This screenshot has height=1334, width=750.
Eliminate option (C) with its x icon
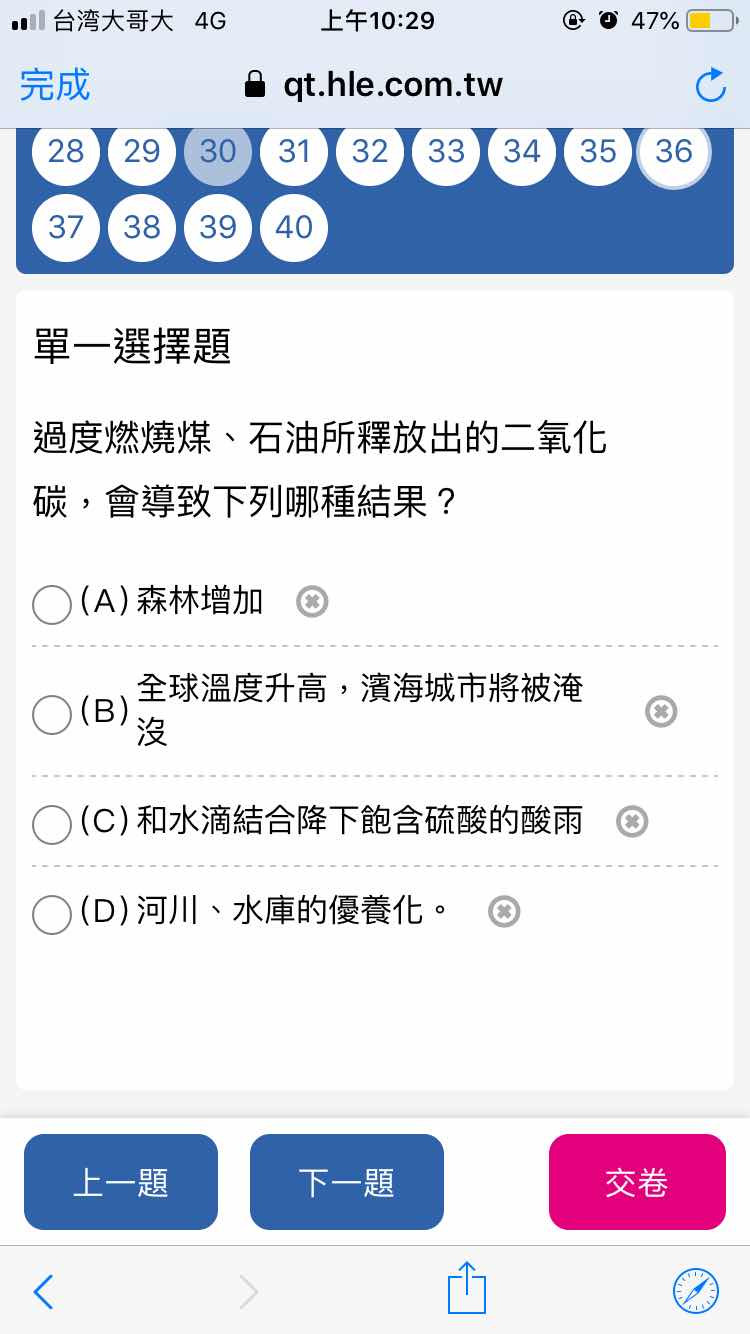pyautogui.click(x=632, y=822)
